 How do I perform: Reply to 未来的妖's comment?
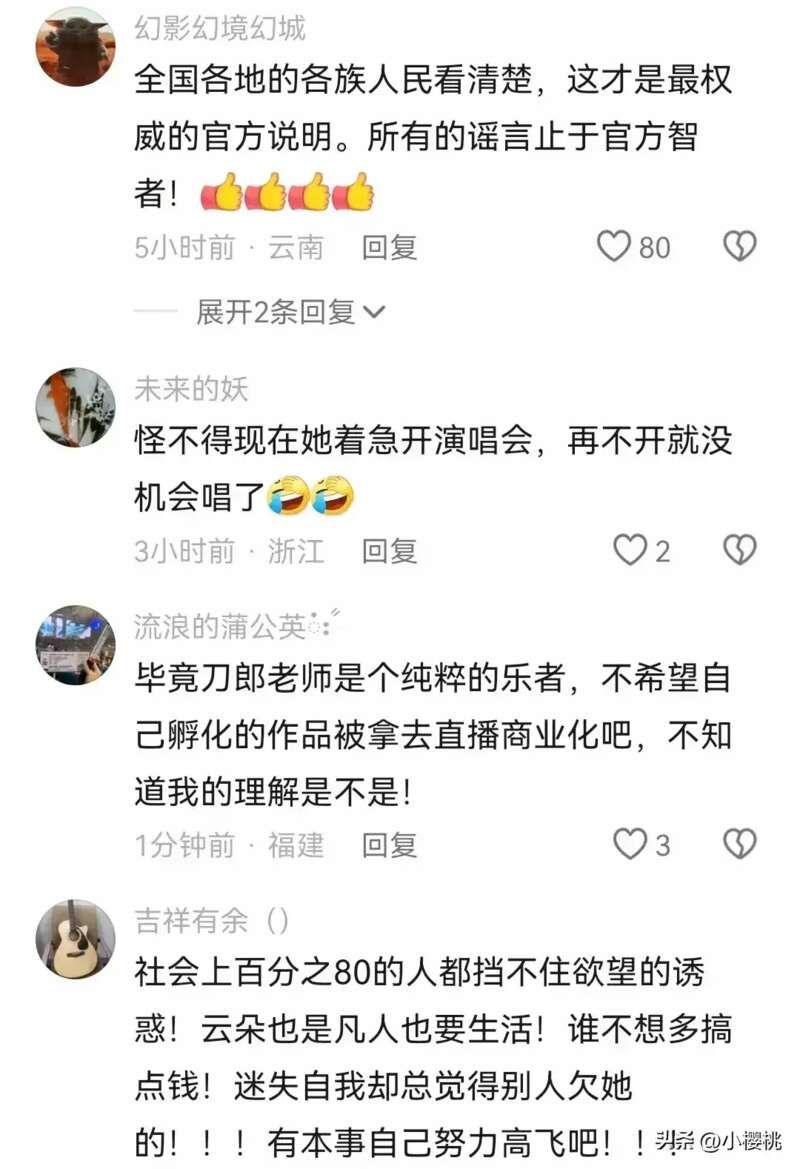point(389,551)
